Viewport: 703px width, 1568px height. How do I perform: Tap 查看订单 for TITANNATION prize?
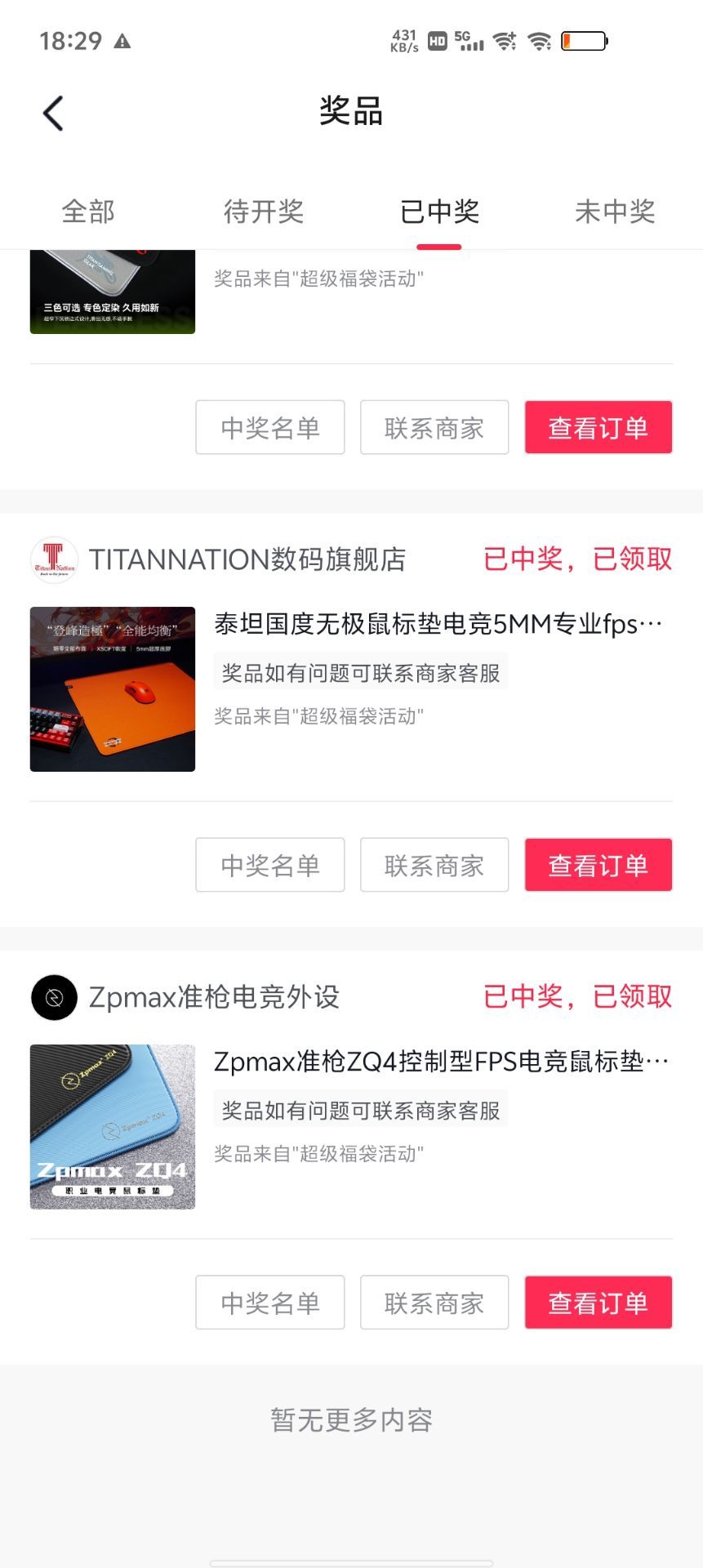point(598,865)
